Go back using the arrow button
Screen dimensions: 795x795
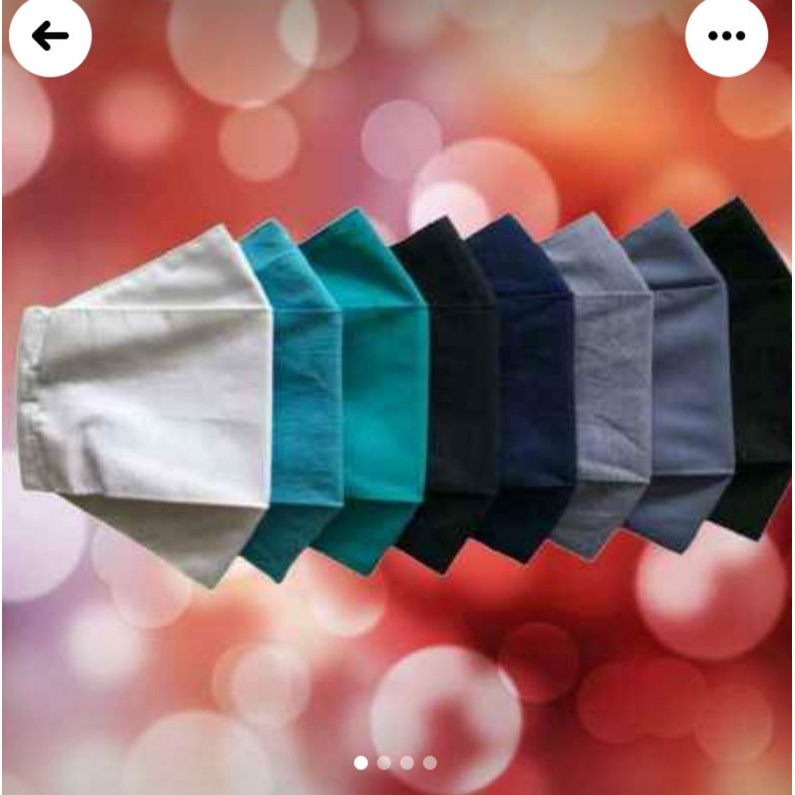pyautogui.click(x=50, y=36)
